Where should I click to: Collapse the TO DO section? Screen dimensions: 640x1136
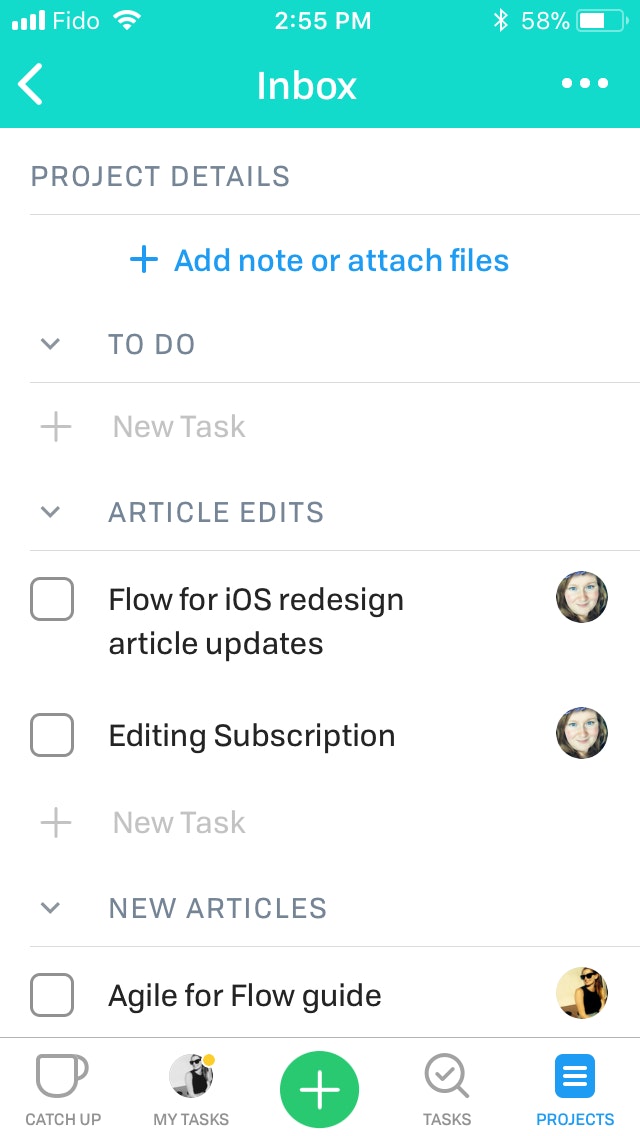pos(50,343)
